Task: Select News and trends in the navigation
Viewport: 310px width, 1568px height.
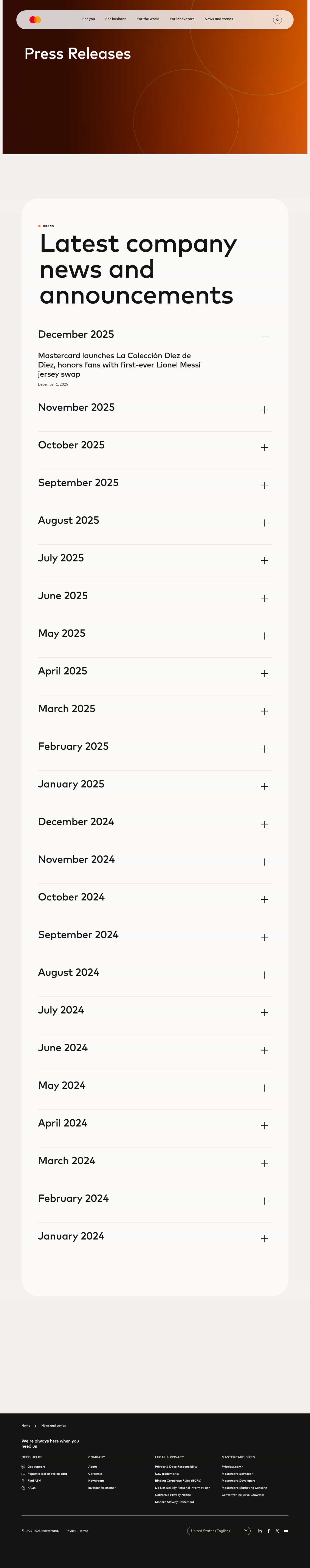Action: coord(219,19)
